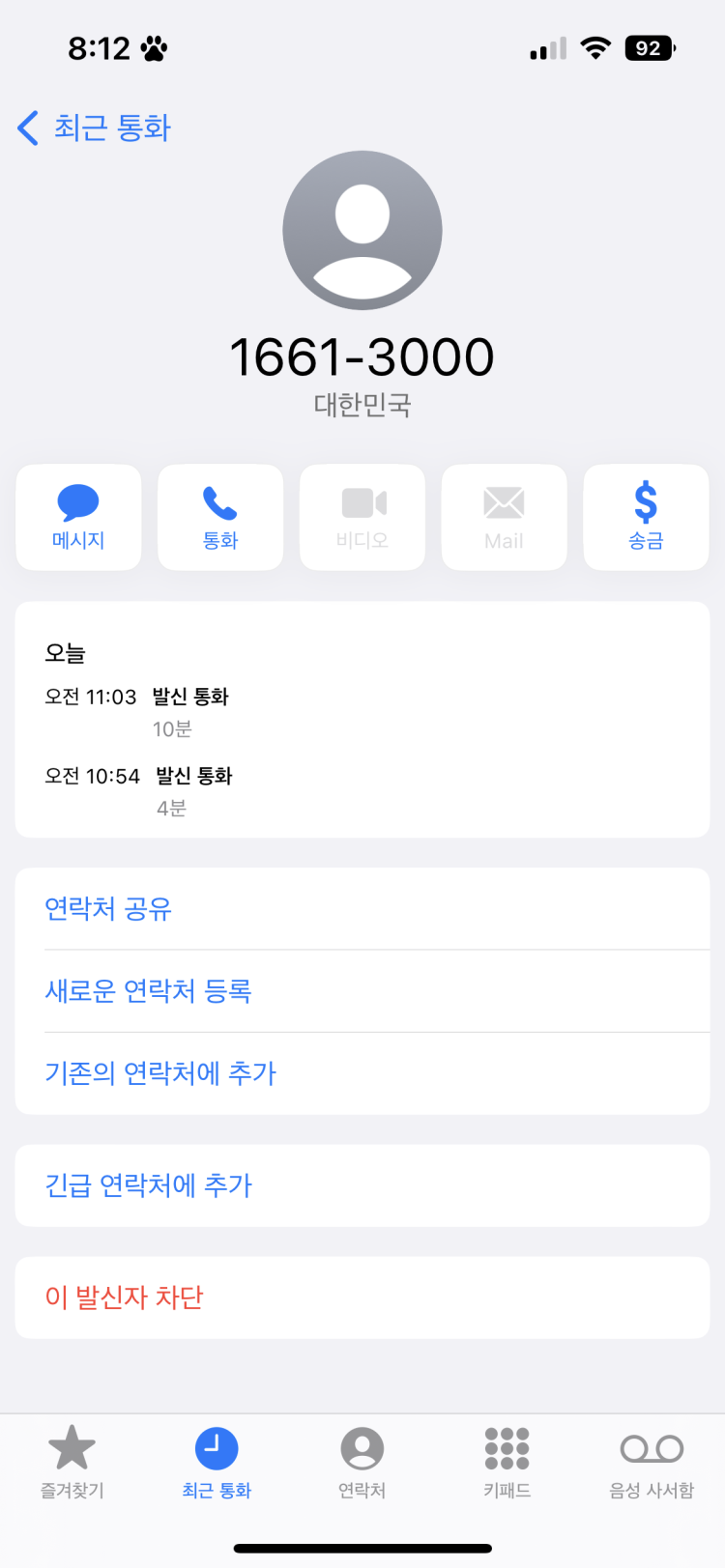This screenshot has width=725, height=1568.
Task: Send a message via 메시지 button
Action: tap(78, 518)
